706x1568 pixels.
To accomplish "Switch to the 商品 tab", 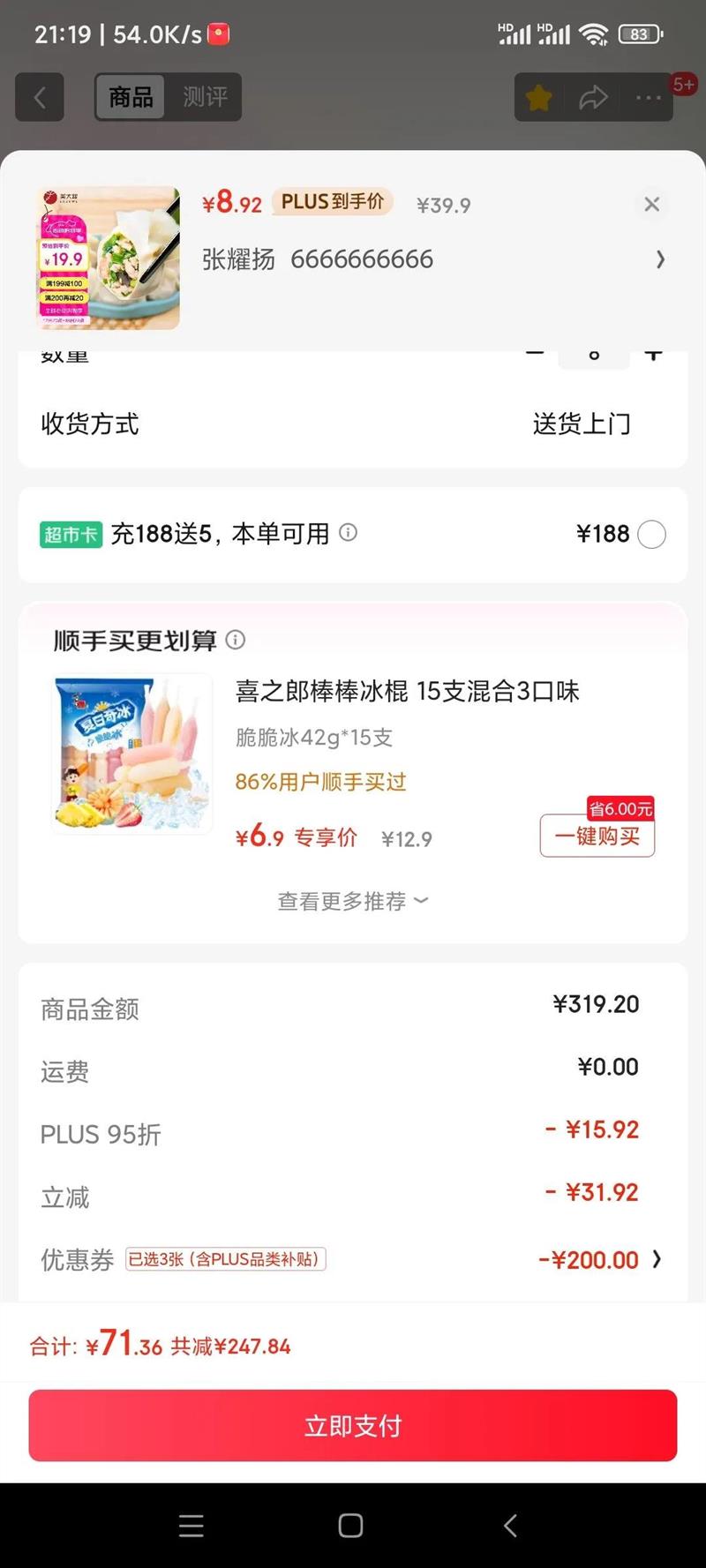I will [x=131, y=97].
